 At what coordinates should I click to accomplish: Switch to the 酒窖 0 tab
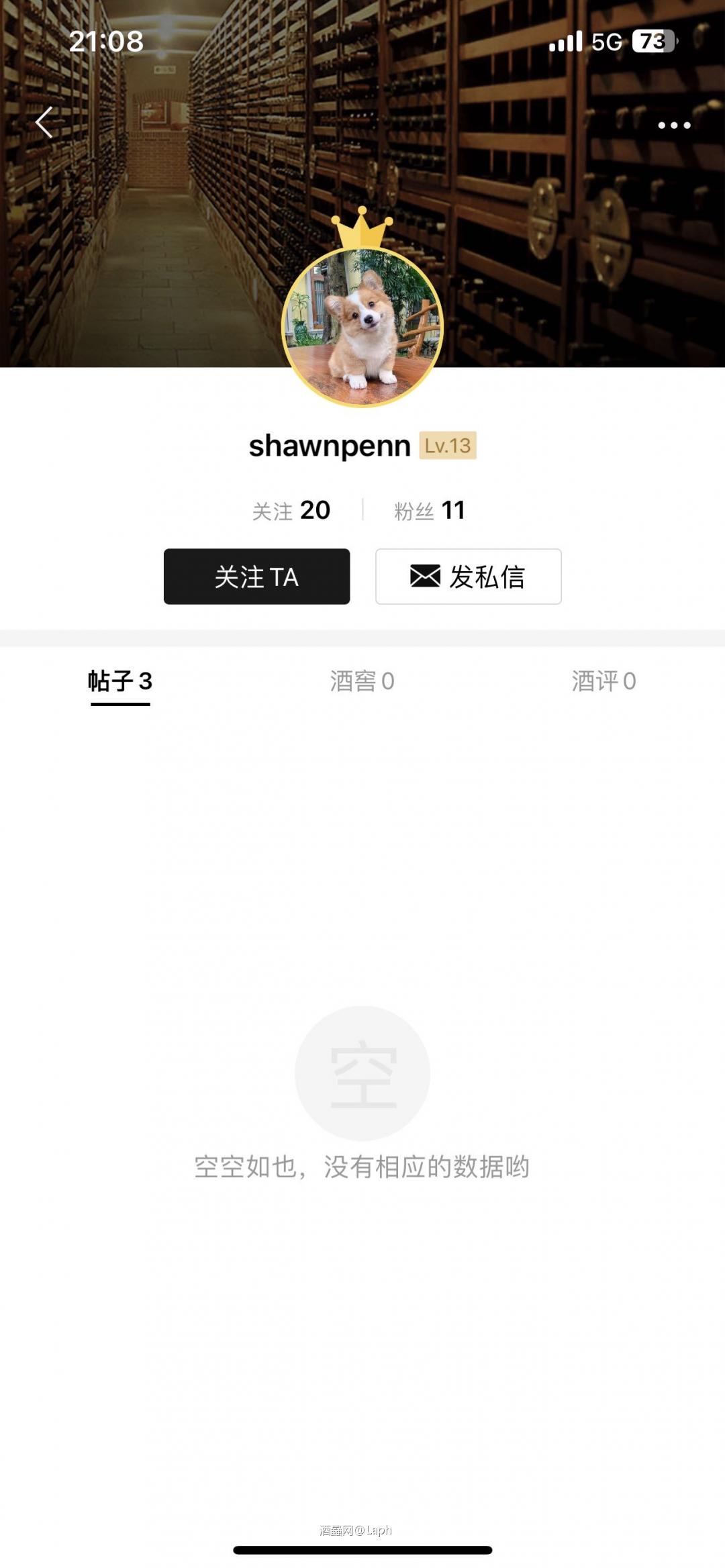pos(362,681)
